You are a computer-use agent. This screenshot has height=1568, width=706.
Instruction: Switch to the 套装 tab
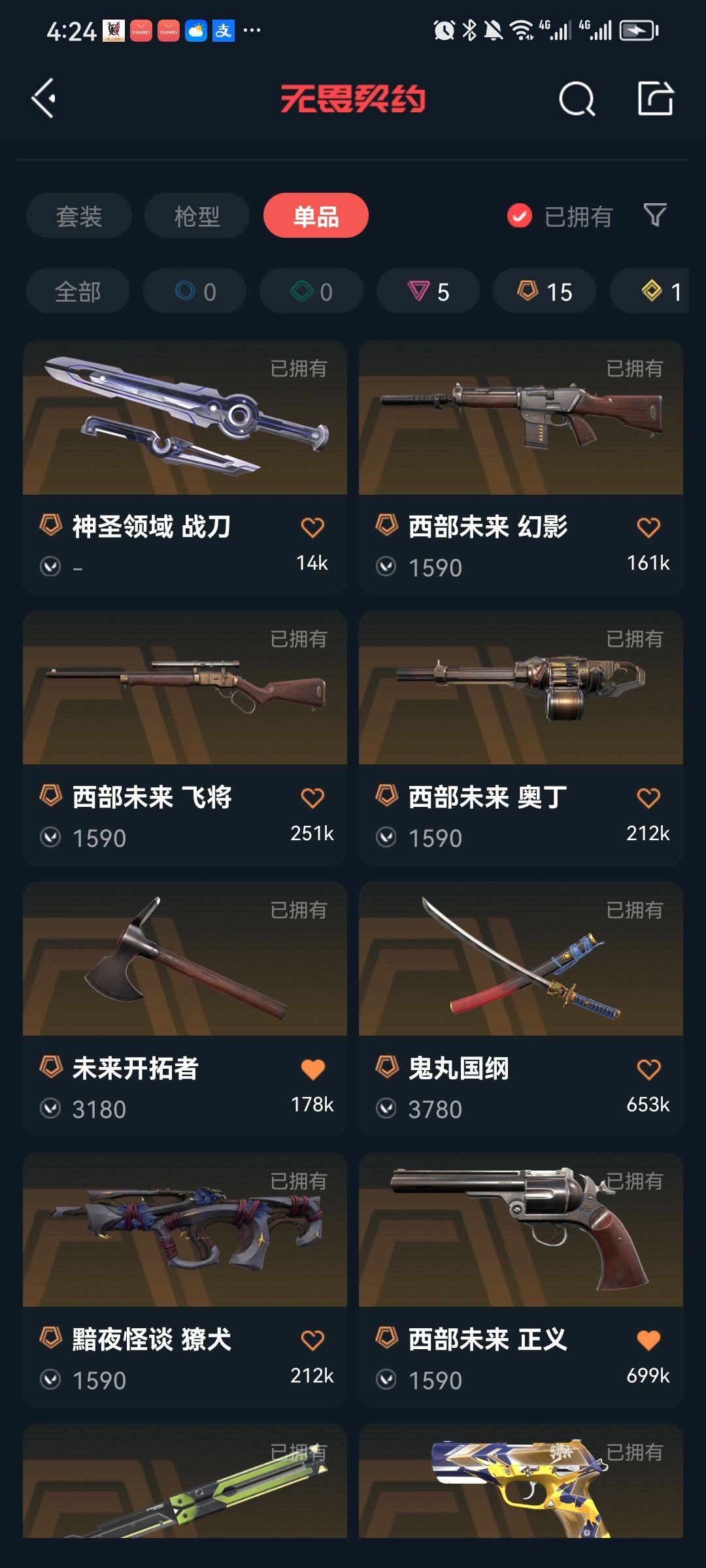point(79,216)
